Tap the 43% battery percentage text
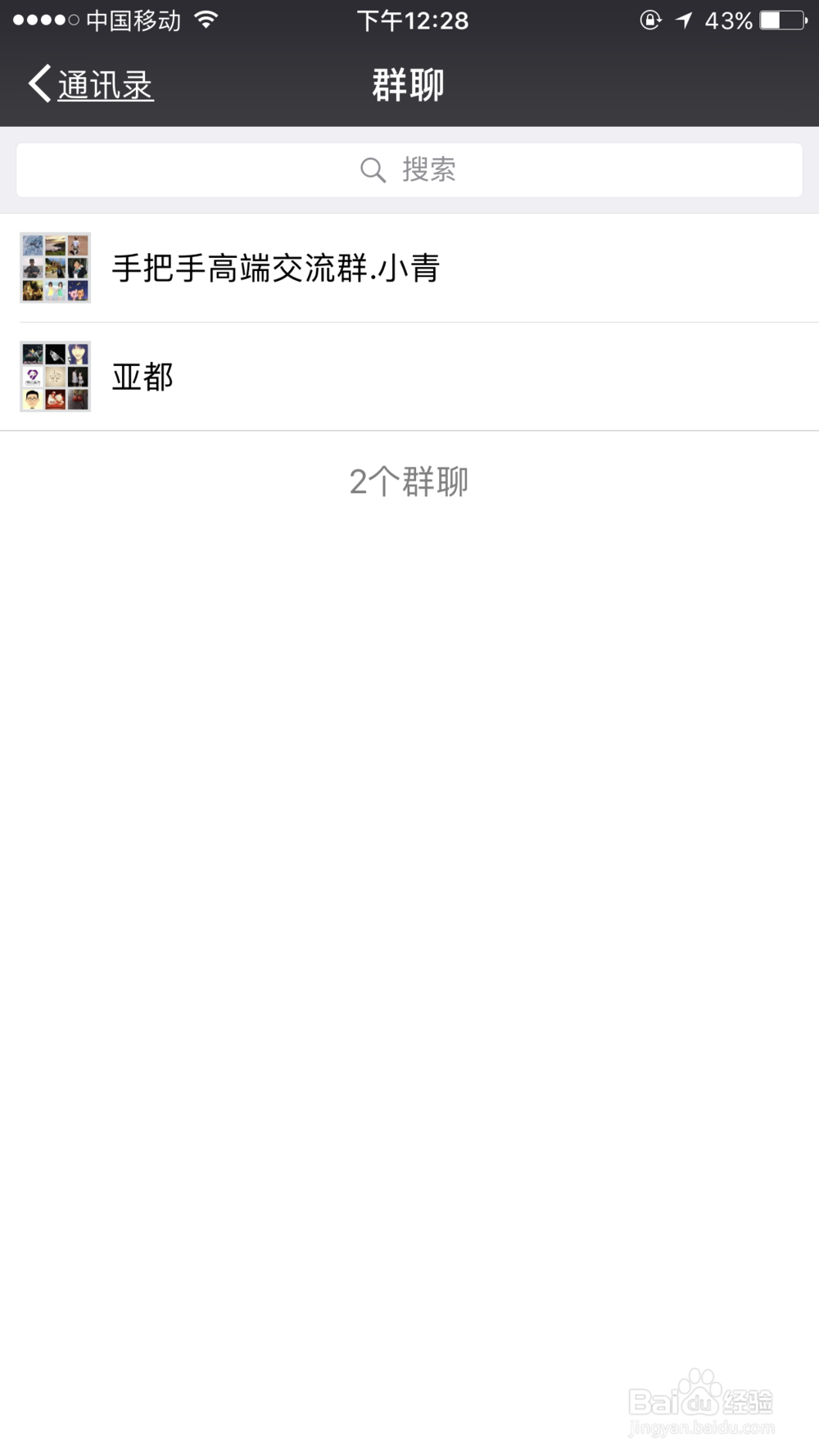819x1456 pixels. click(727, 20)
